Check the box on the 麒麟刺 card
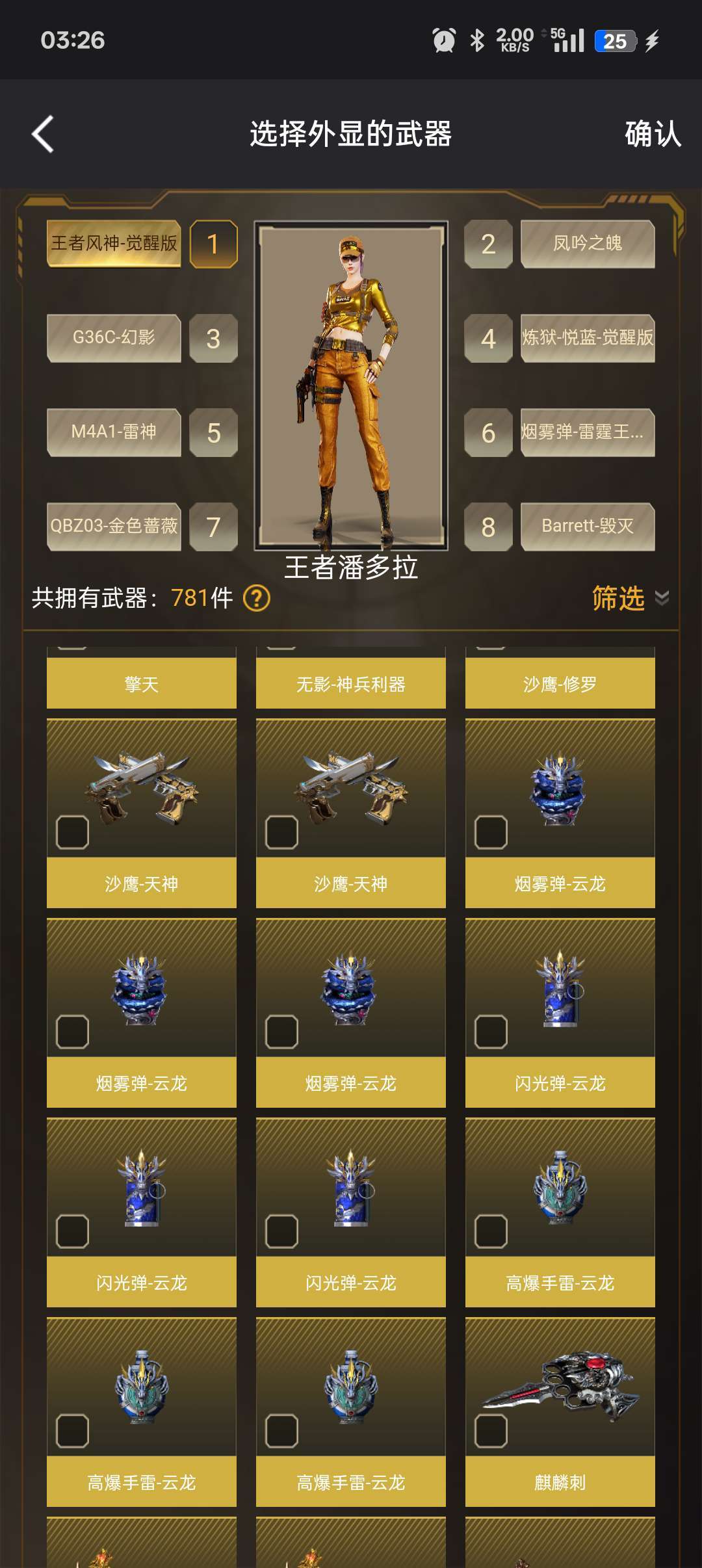The image size is (702, 1568). tap(491, 1431)
